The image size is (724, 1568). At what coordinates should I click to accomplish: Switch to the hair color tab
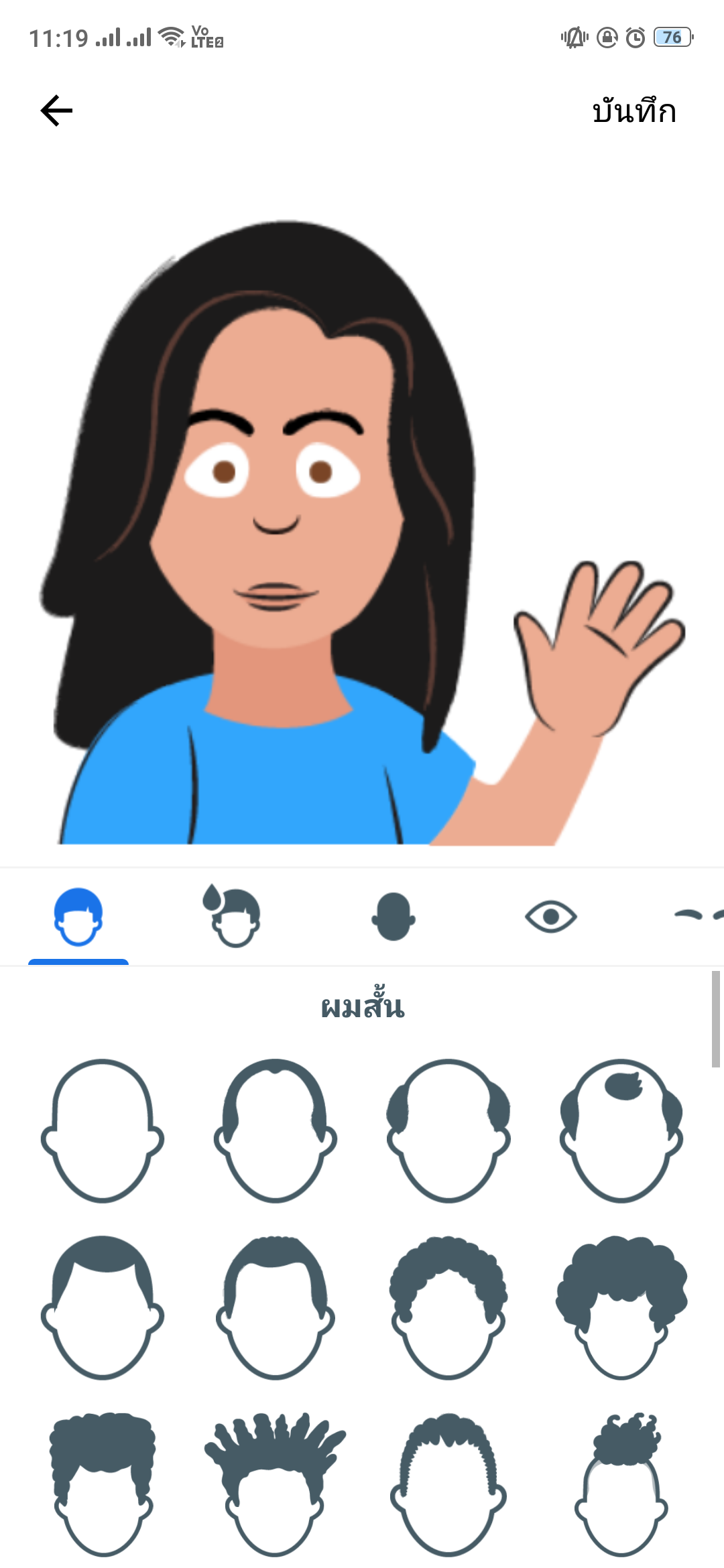(x=232, y=915)
